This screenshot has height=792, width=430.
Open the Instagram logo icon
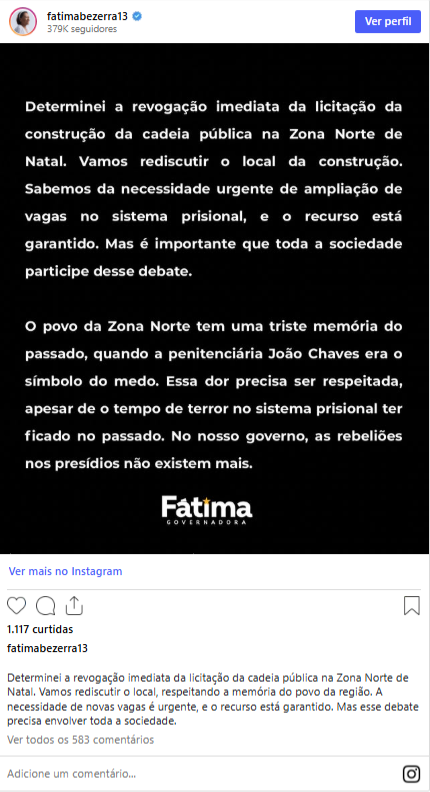click(411, 774)
